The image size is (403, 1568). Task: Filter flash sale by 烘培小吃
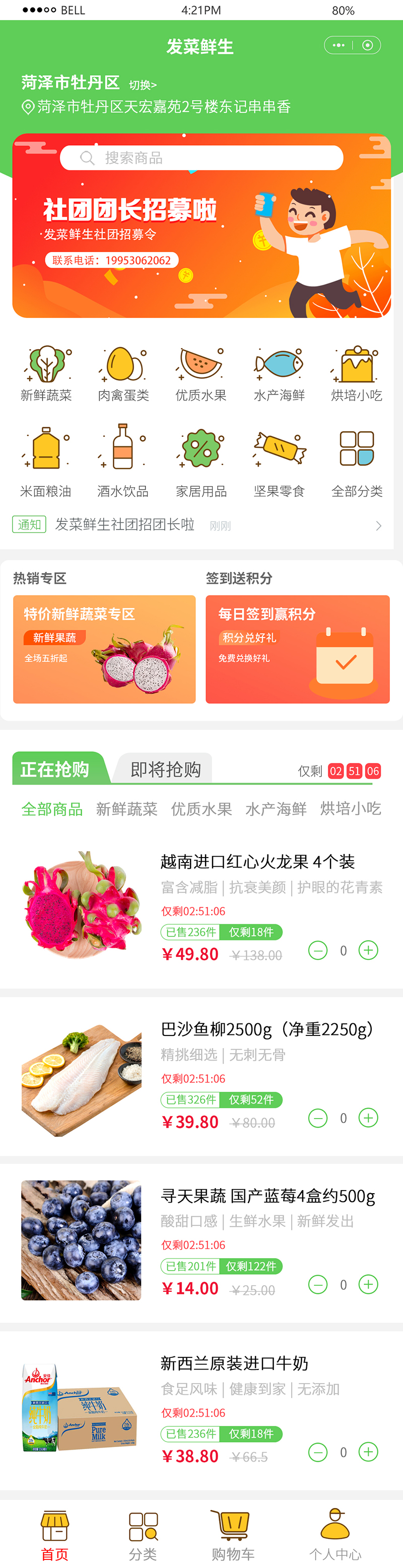pyautogui.click(x=350, y=808)
